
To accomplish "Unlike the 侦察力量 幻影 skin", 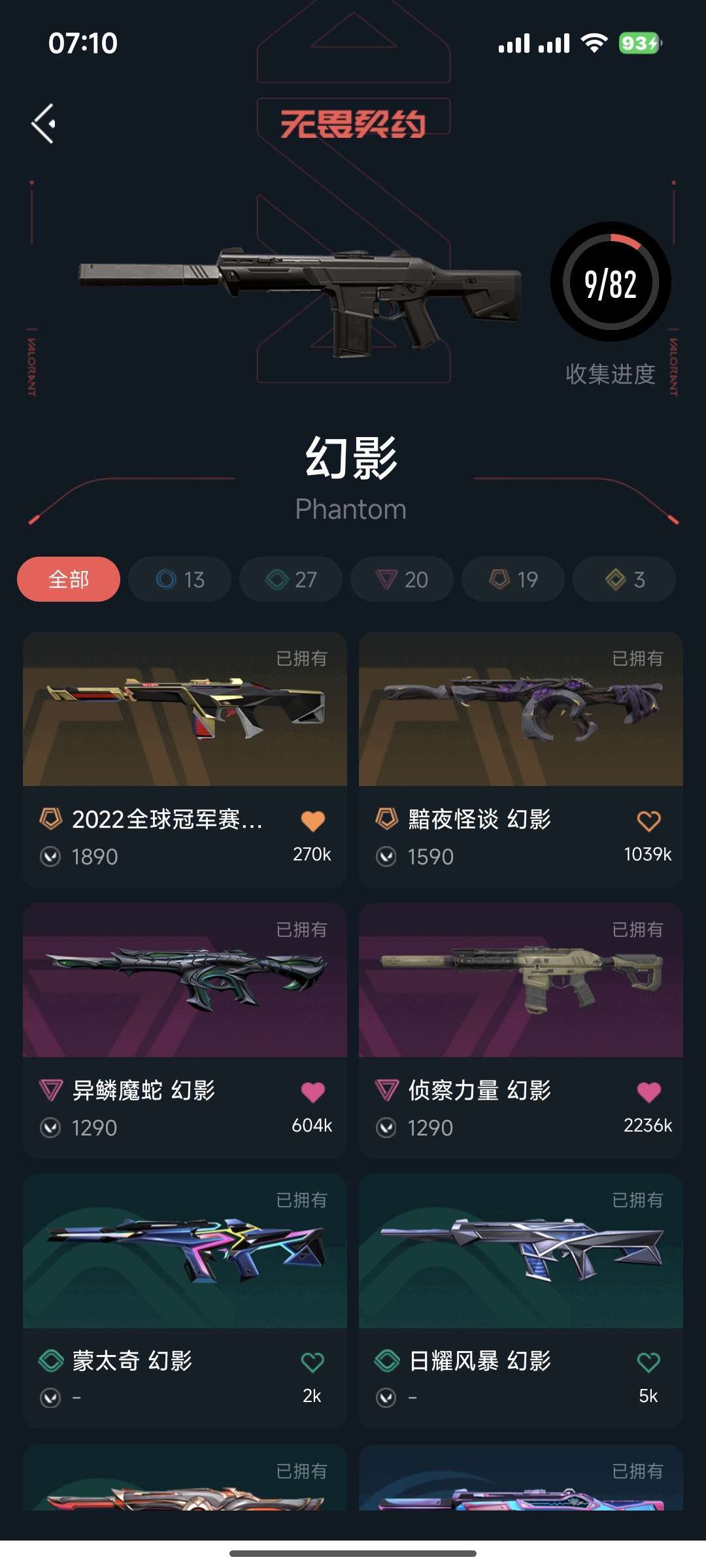I will 648,1091.
